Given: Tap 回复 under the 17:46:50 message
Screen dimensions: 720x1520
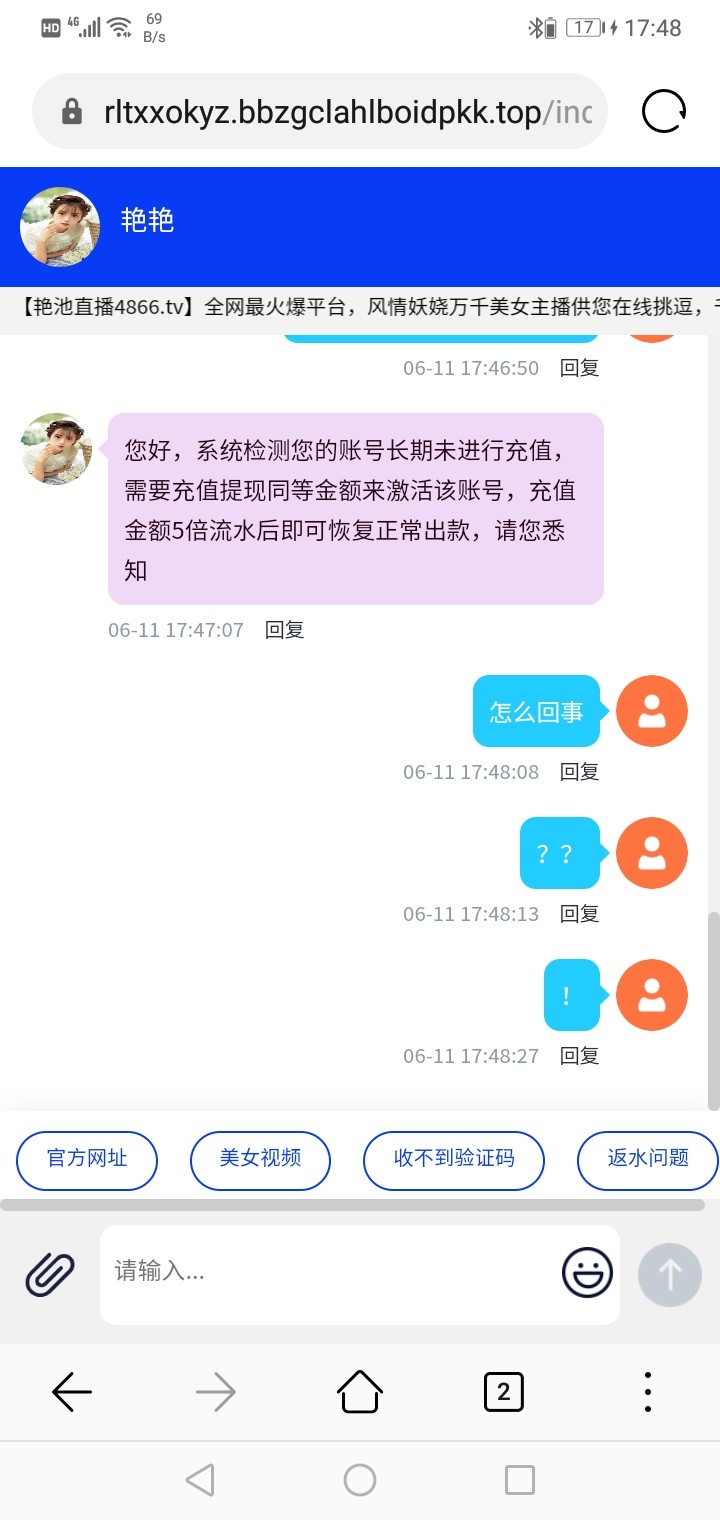Looking at the screenshot, I should (x=579, y=368).
